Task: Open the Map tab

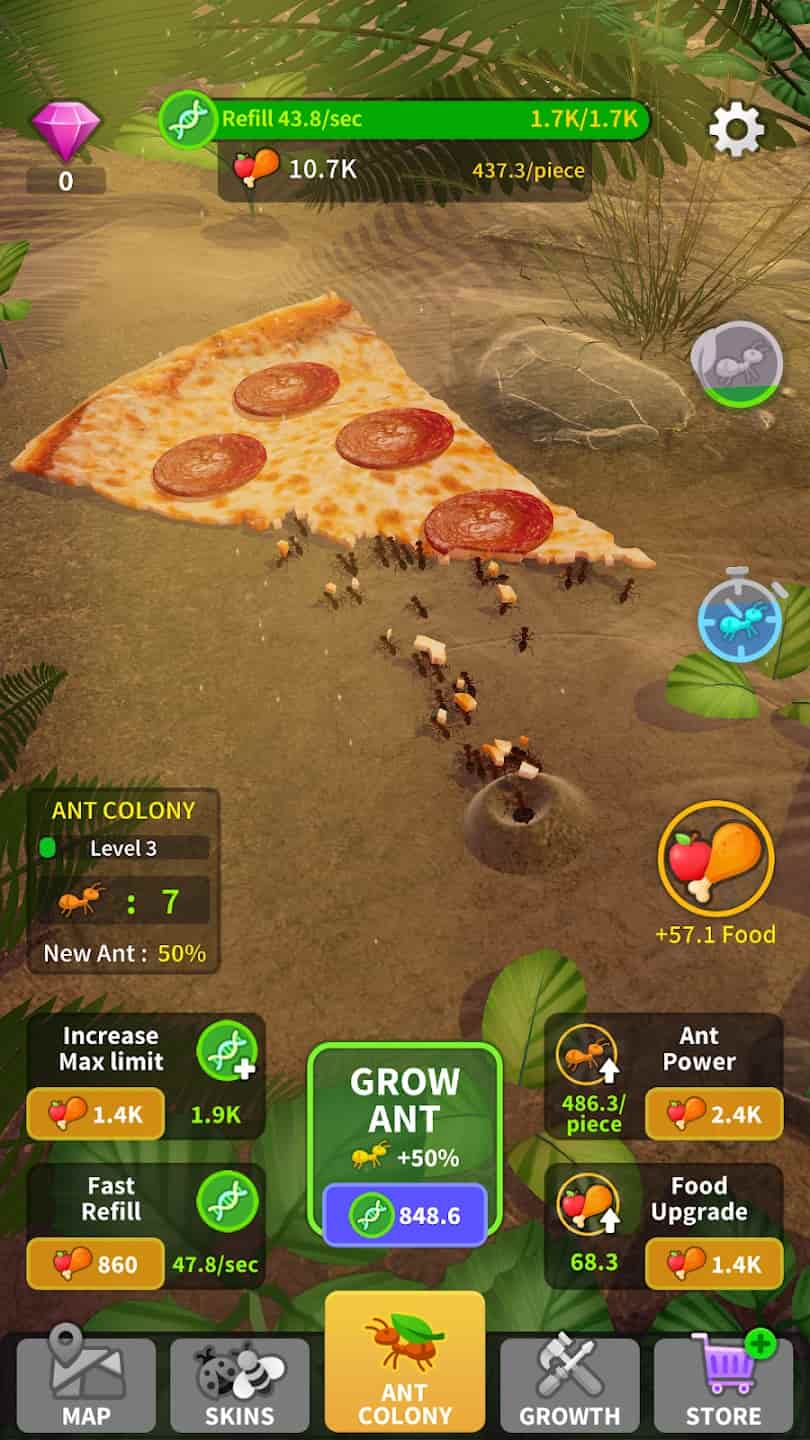Action: (x=86, y=1384)
